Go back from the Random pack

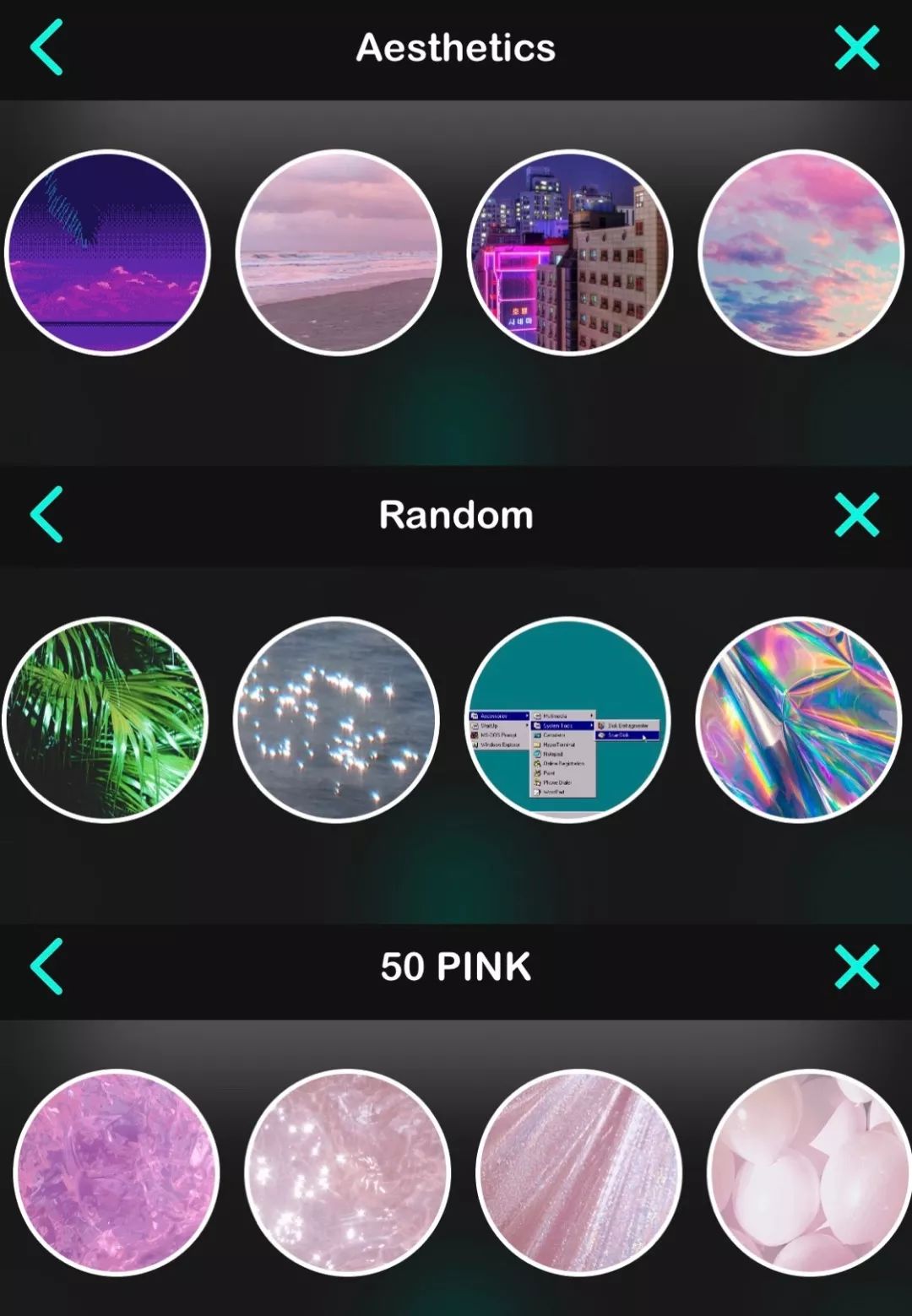pyautogui.click(x=46, y=515)
